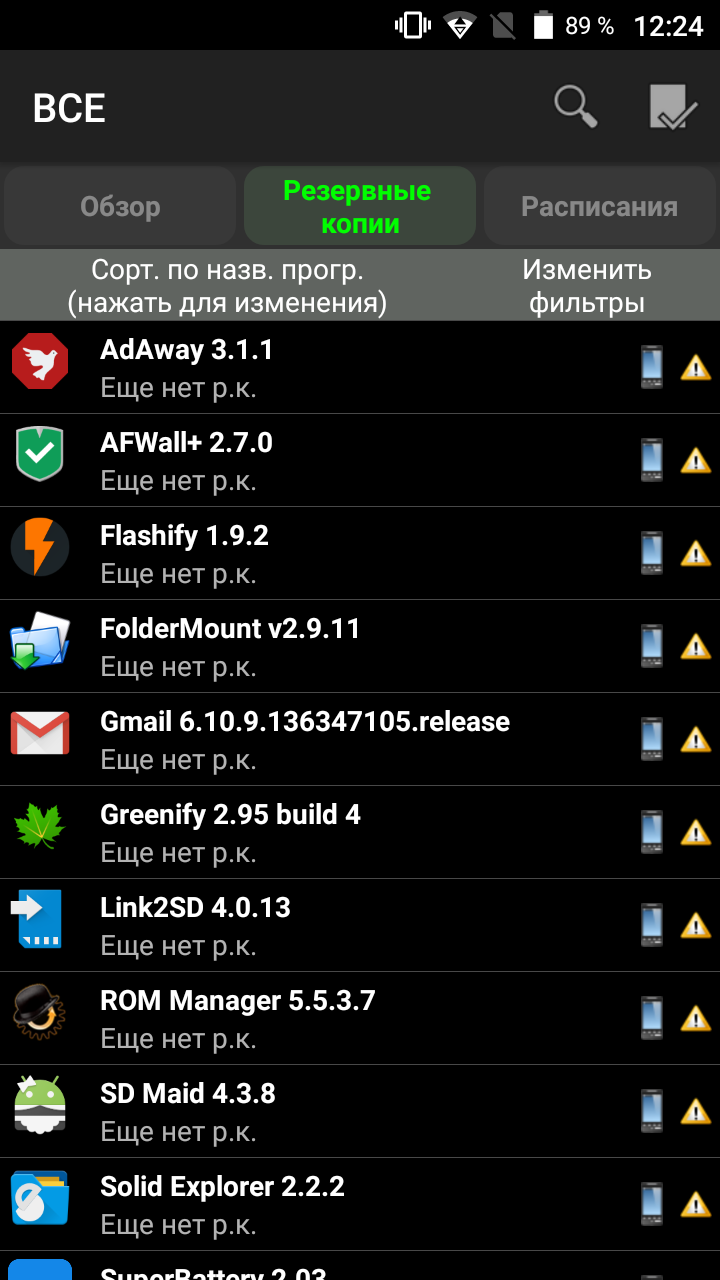Open ROM Manager 5.5.3.7 entry
Viewport: 720px width, 1280px height.
pos(360,1018)
